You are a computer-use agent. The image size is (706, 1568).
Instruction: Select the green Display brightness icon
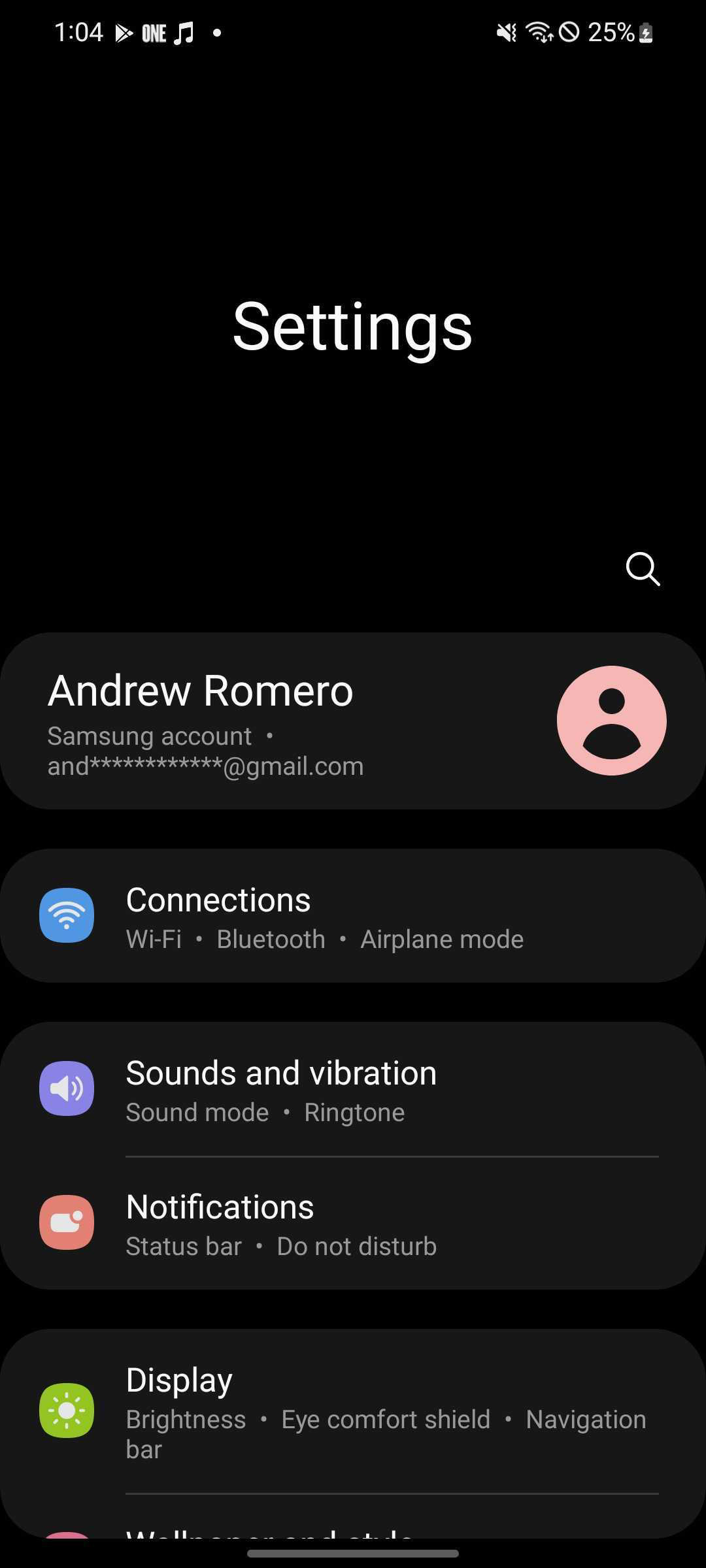coord(67,1411)
